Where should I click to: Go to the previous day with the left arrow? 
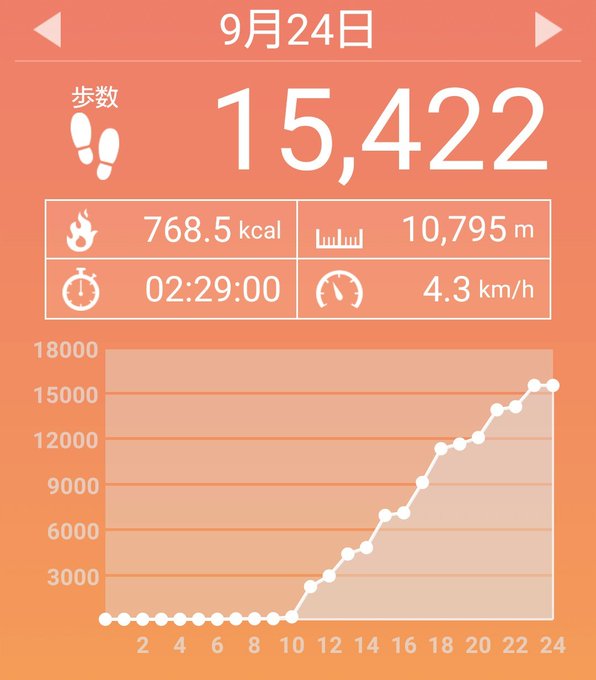click(47, 29)
